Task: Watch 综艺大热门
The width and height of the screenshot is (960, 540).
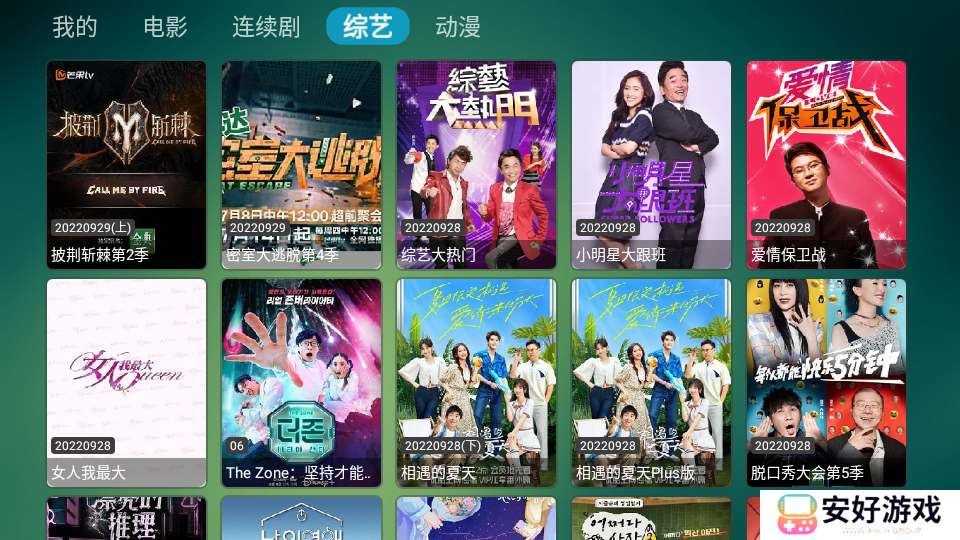Action: [476, 165]
